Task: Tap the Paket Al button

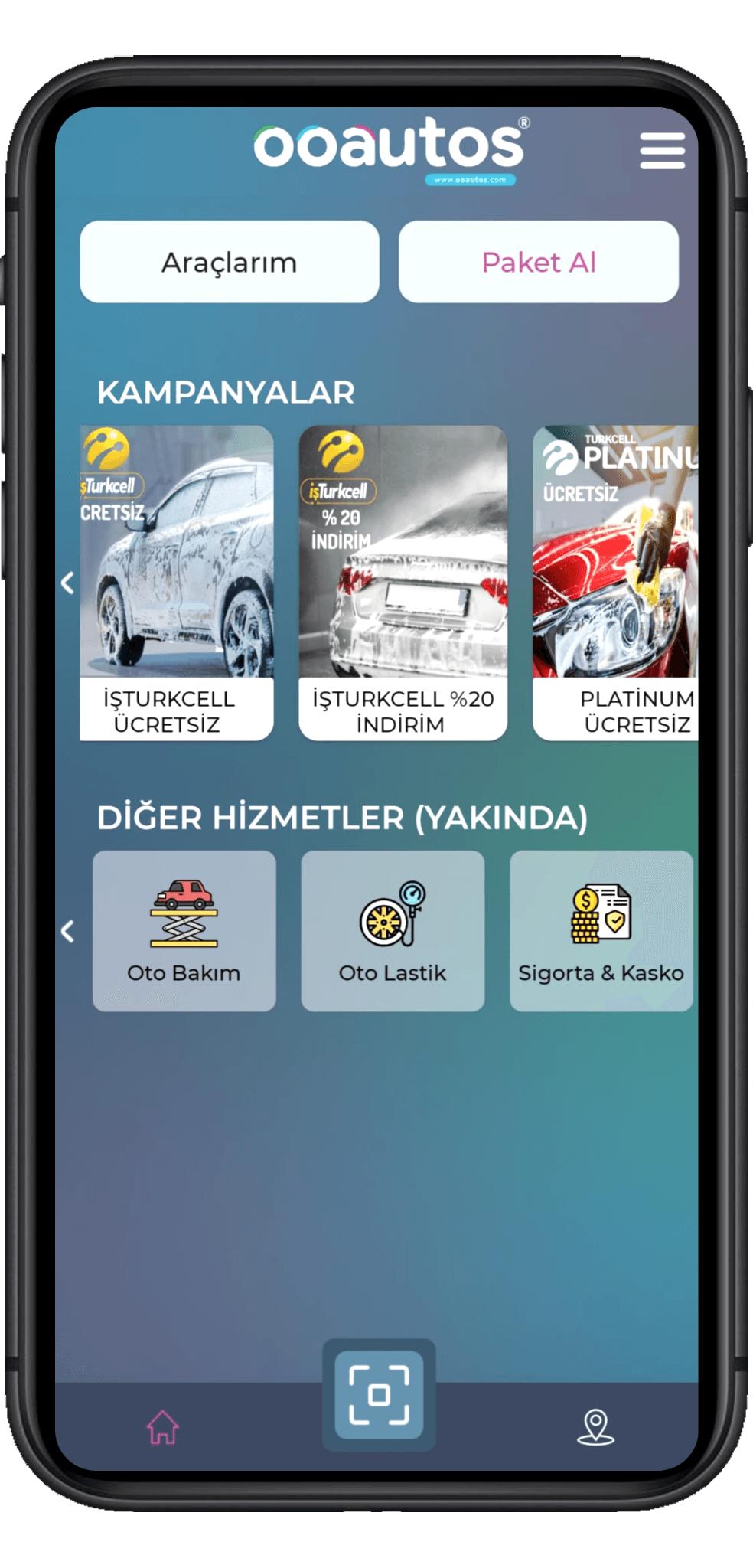Action: pyautogui.click(x=538, y=262)
